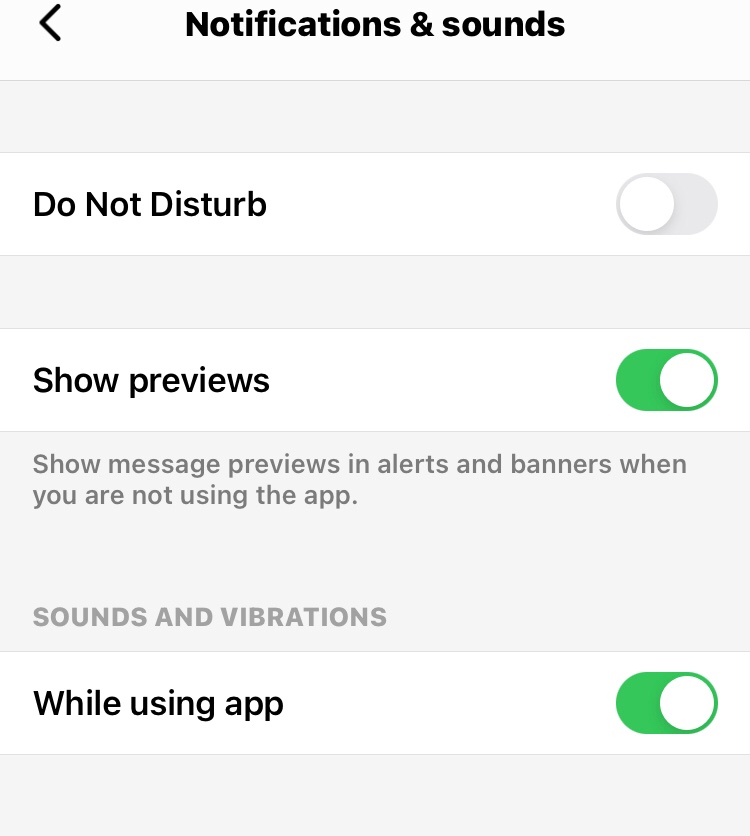Click the gray area above Do Not Disturb
Viewport: 750px width, 836px height.
[375, 116]
